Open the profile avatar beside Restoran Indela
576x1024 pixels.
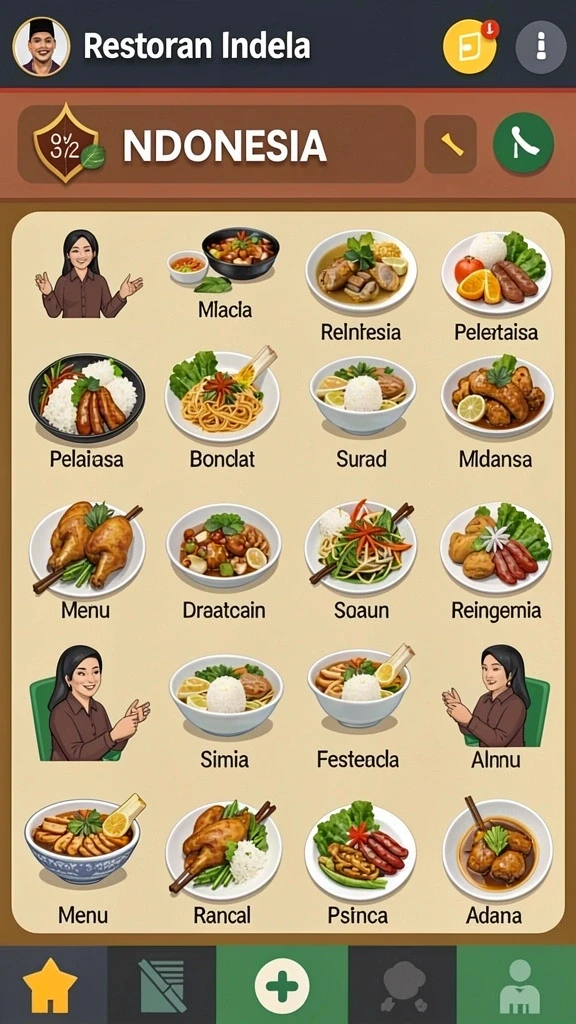(x=41, y=46)
